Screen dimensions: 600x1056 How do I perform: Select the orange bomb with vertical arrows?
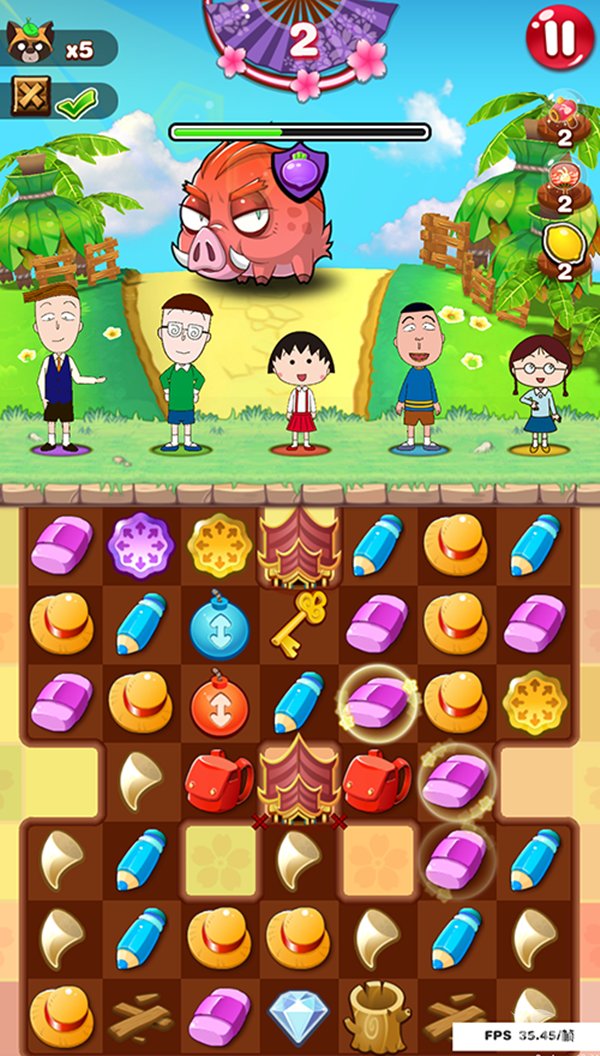point(219,704)
